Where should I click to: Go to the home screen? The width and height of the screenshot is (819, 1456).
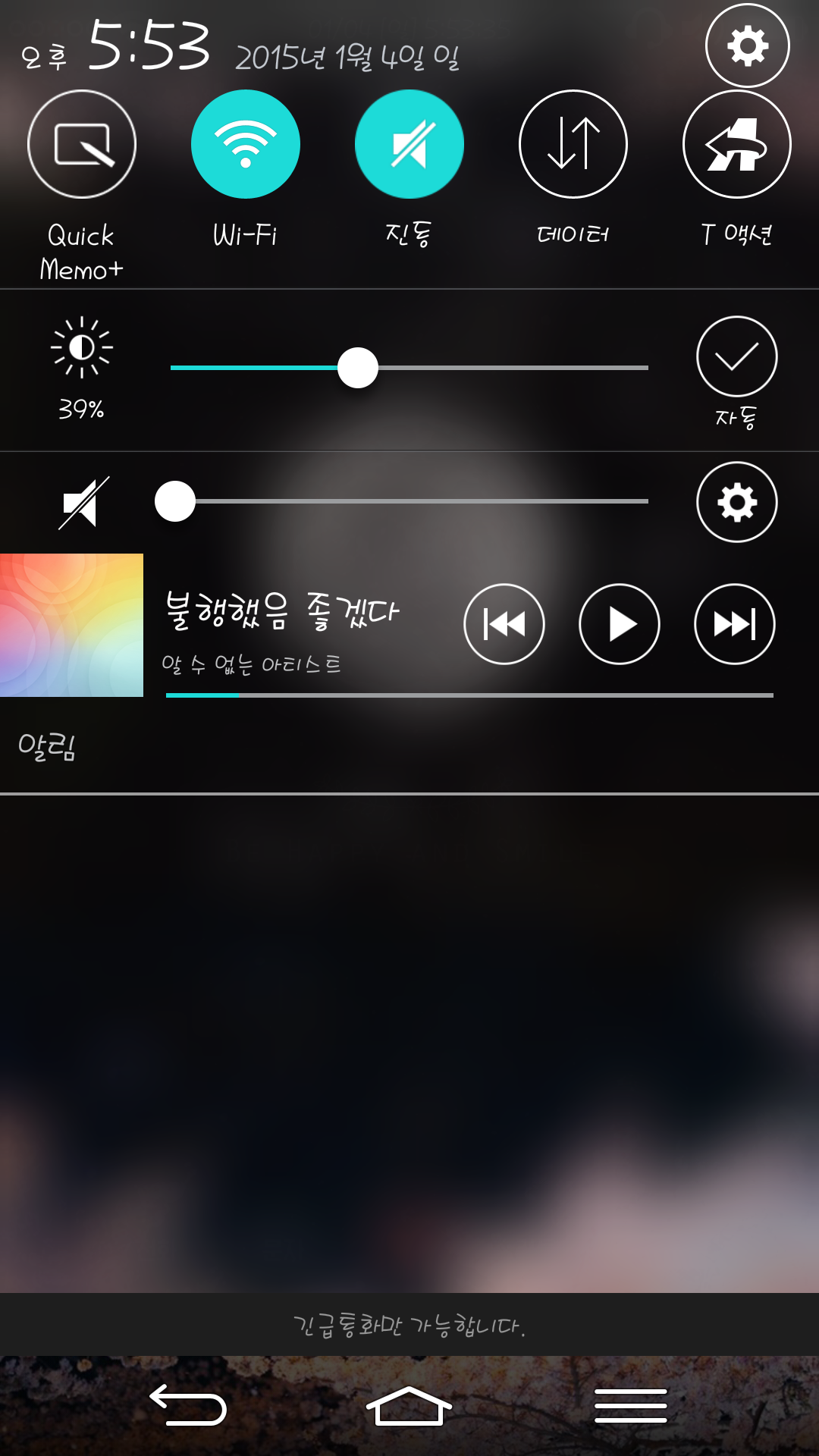tap(409, 1405)
